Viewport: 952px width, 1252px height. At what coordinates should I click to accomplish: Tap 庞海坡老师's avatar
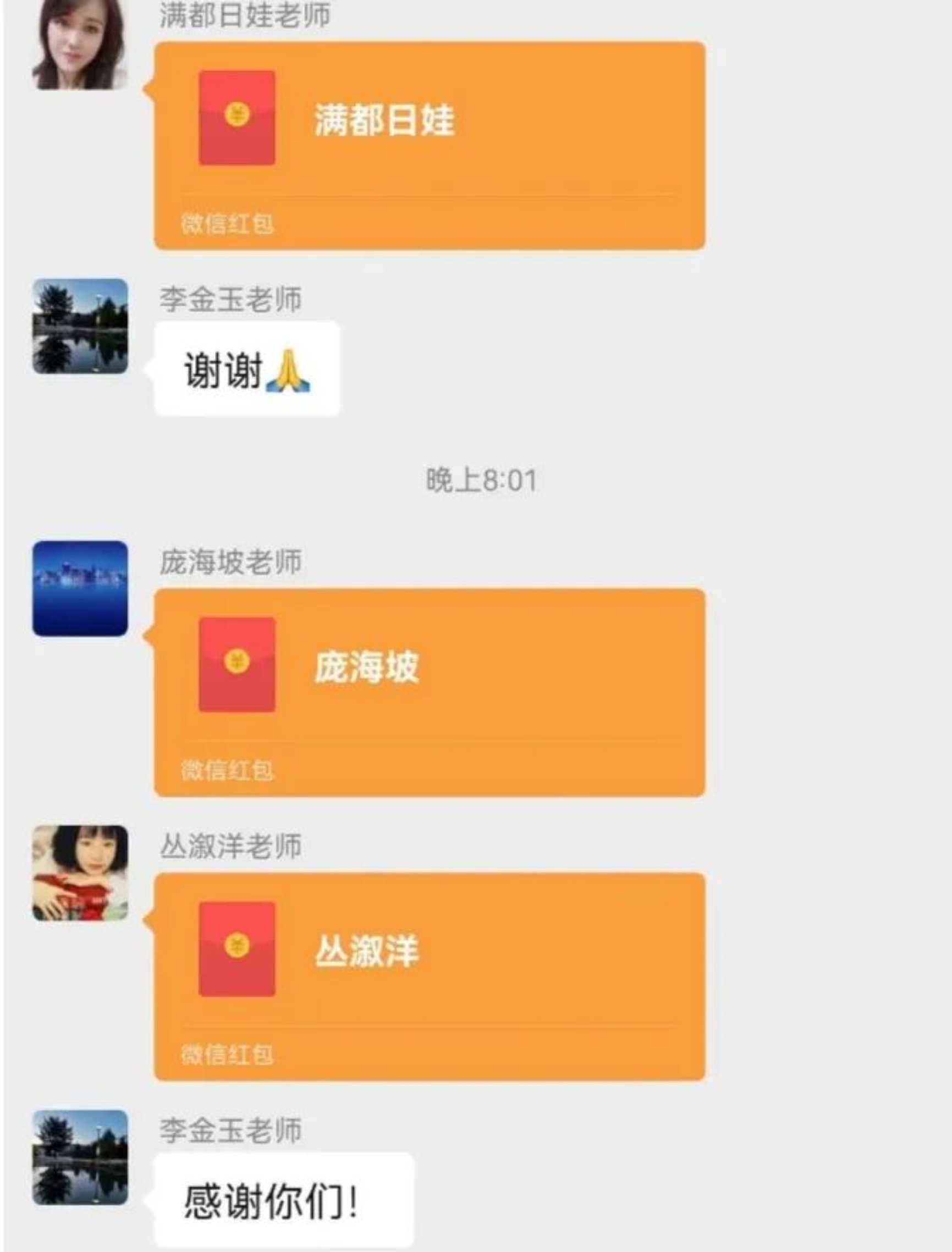click(x=80, y=588)
